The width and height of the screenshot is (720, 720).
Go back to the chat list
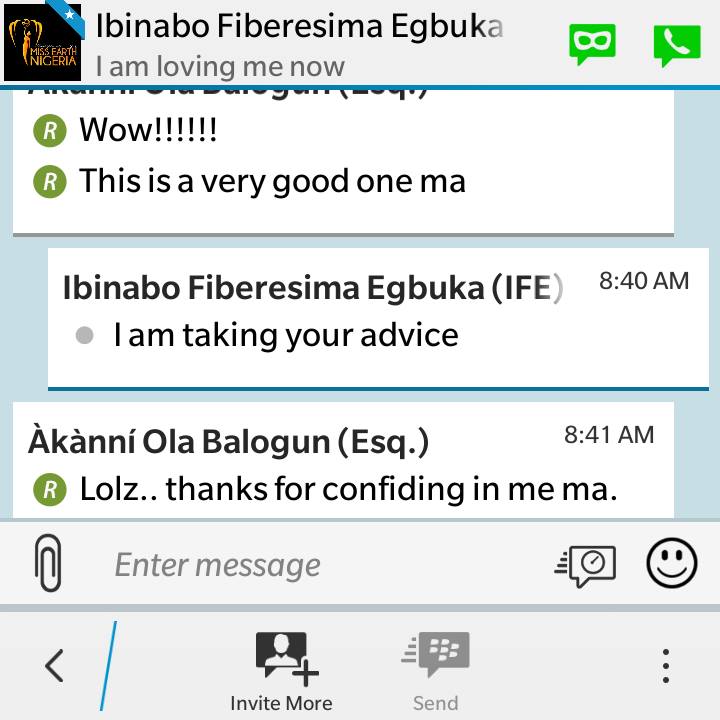(x=54, y=665)
